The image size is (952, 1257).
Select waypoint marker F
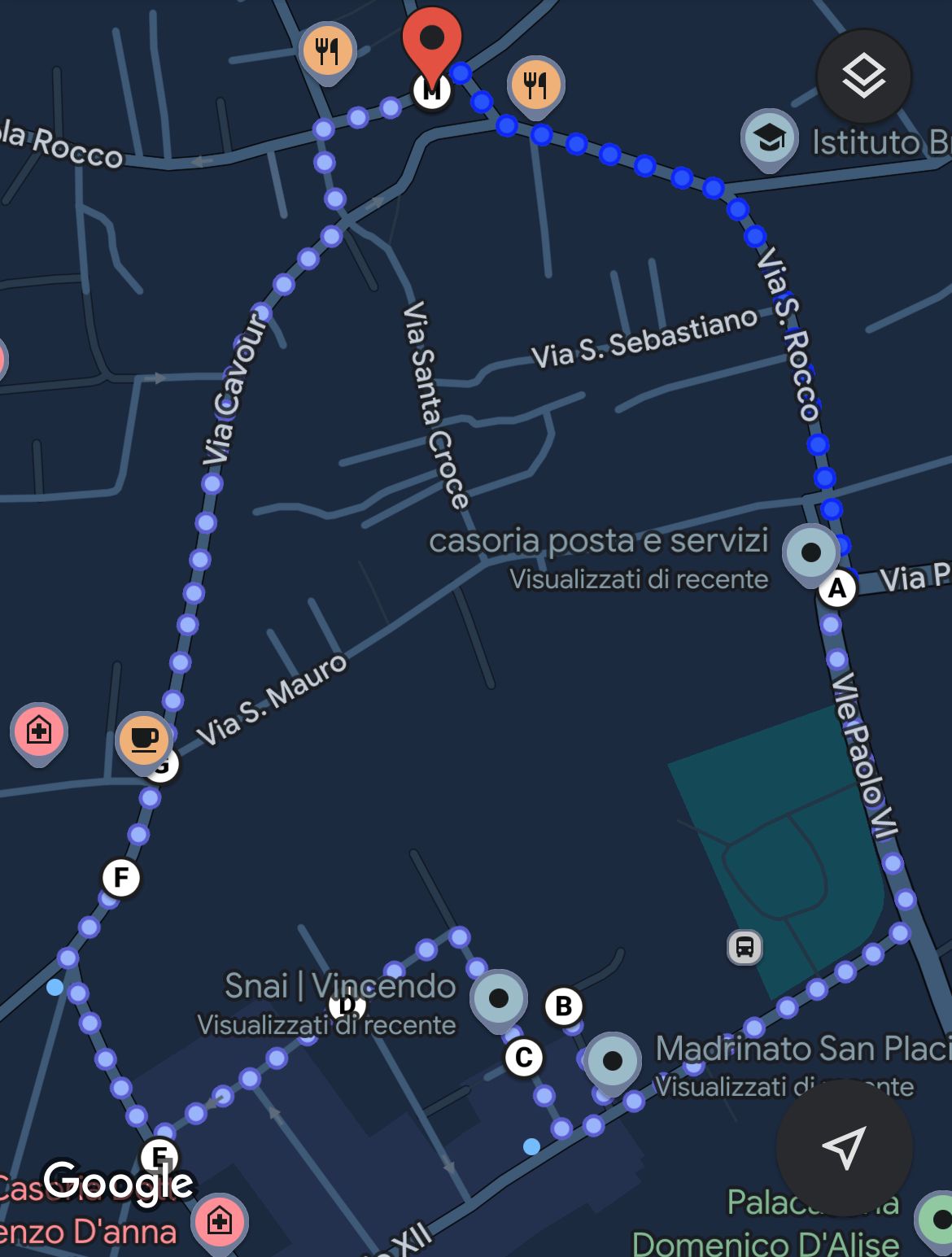121,878
